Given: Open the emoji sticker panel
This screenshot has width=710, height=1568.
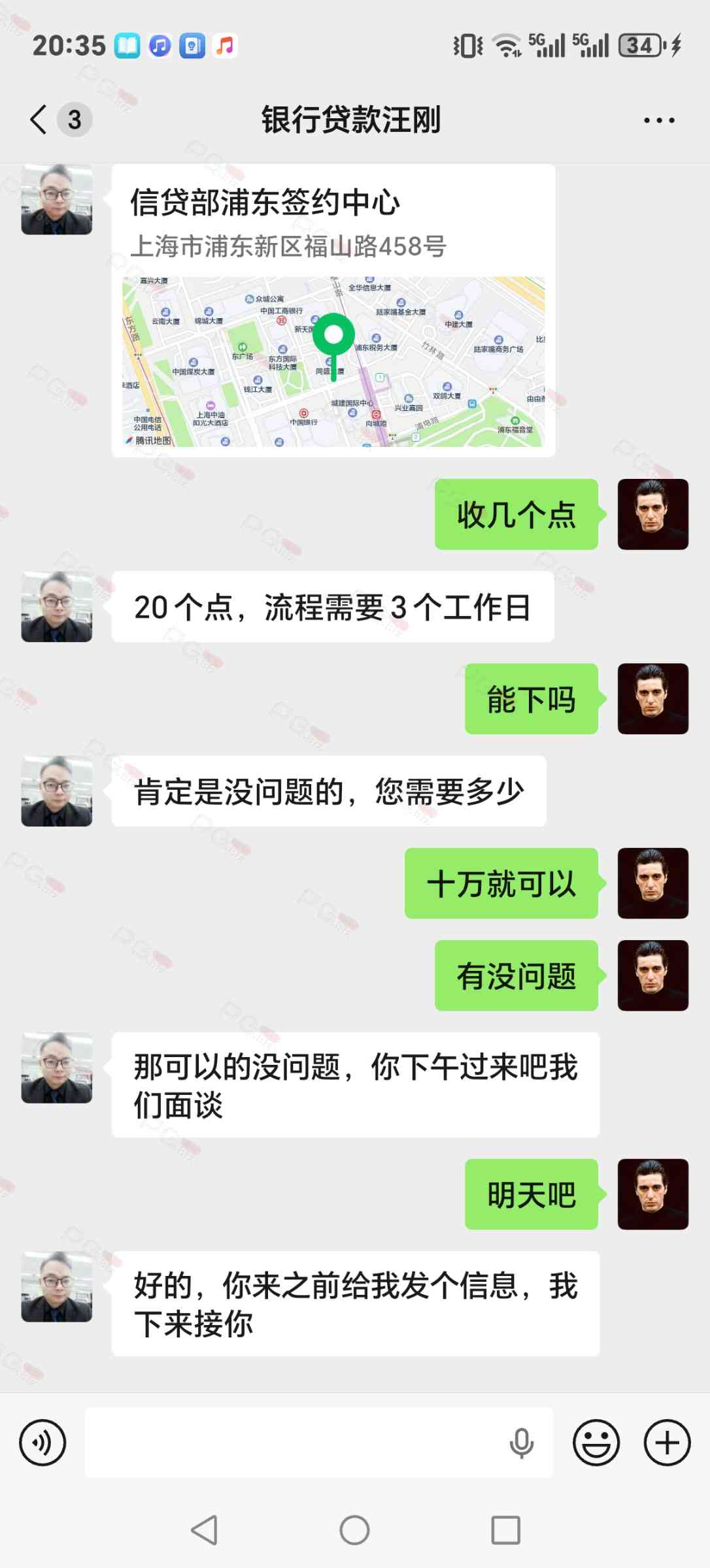Looking at the screenshot, I should pyautogui.click(x=596, y=1442).
